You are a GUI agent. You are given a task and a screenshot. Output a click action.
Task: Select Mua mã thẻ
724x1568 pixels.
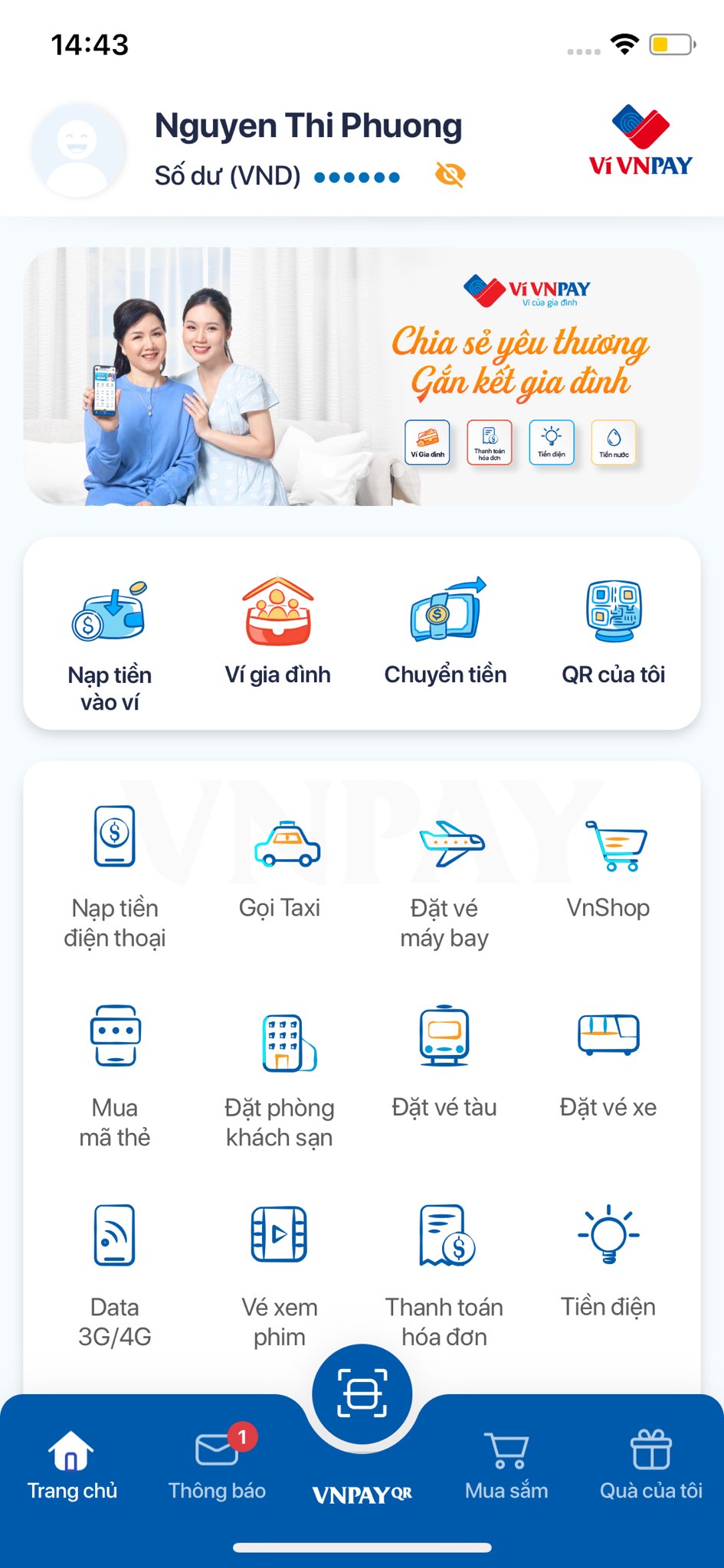[x=115, y=1076]
